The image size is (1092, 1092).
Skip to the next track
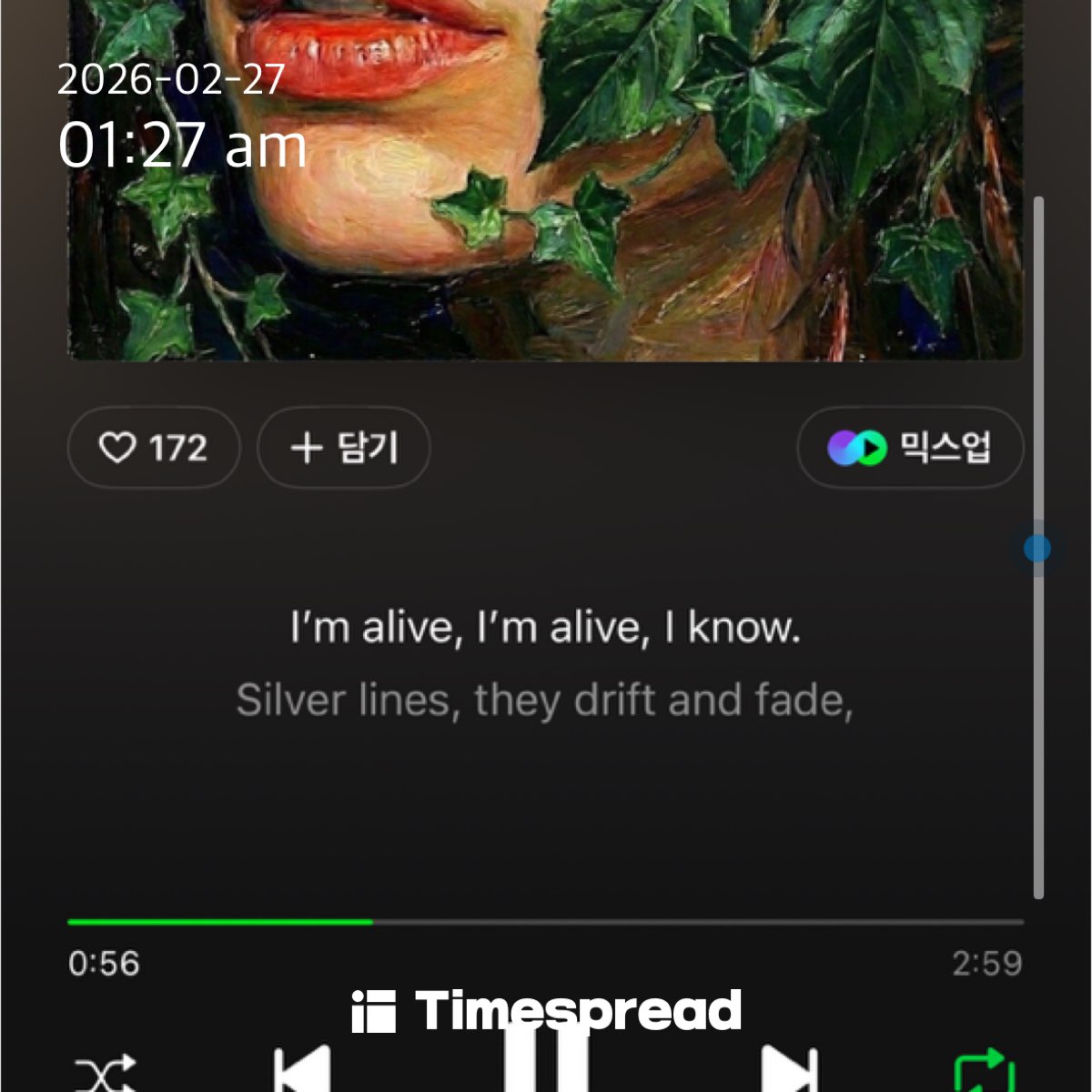tap(790, 1072)
